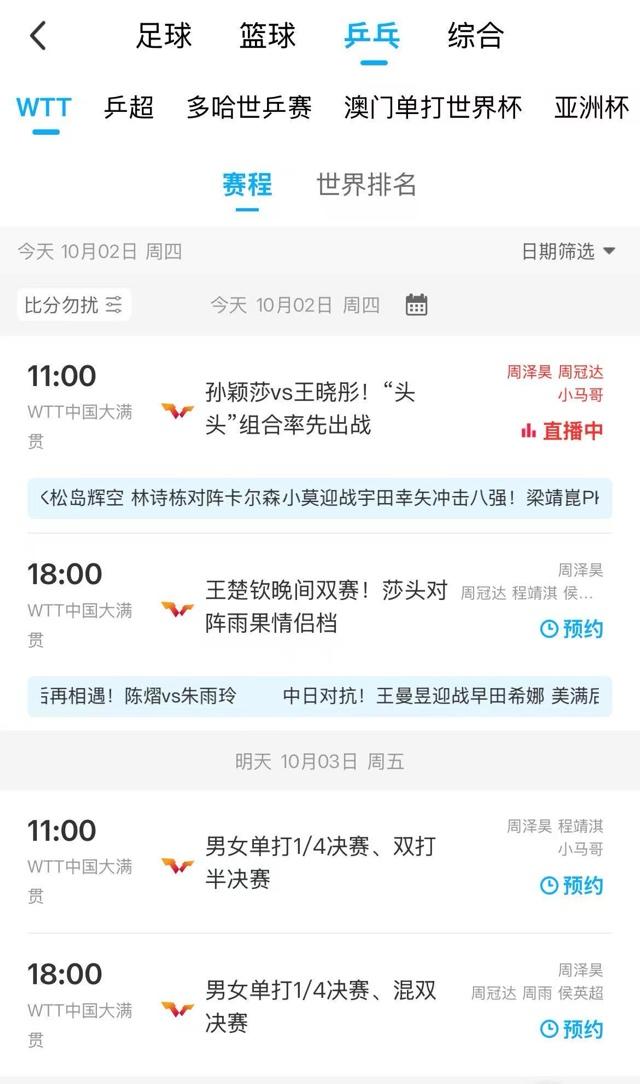Select the 亚洲杯 tab
640x1084 pixels.
point(591,107)
